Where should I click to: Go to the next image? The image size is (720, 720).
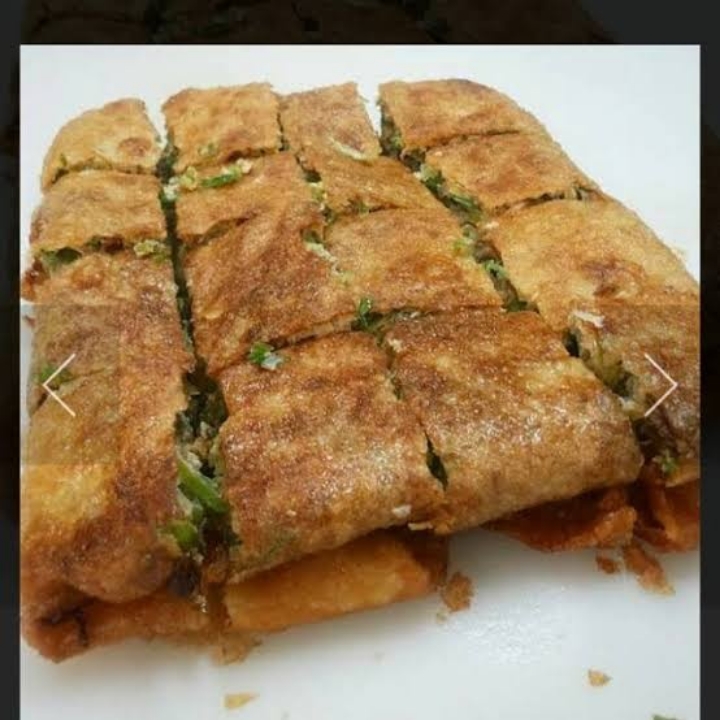coord(661,385)
